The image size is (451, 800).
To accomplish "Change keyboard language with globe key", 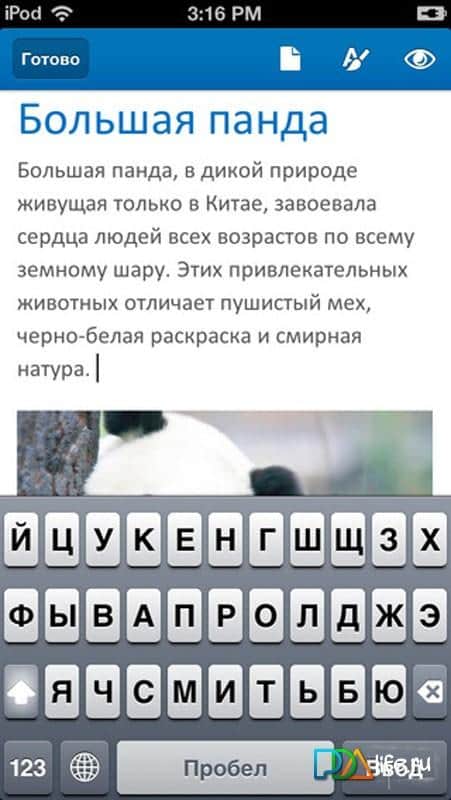I will coord(85,767).
